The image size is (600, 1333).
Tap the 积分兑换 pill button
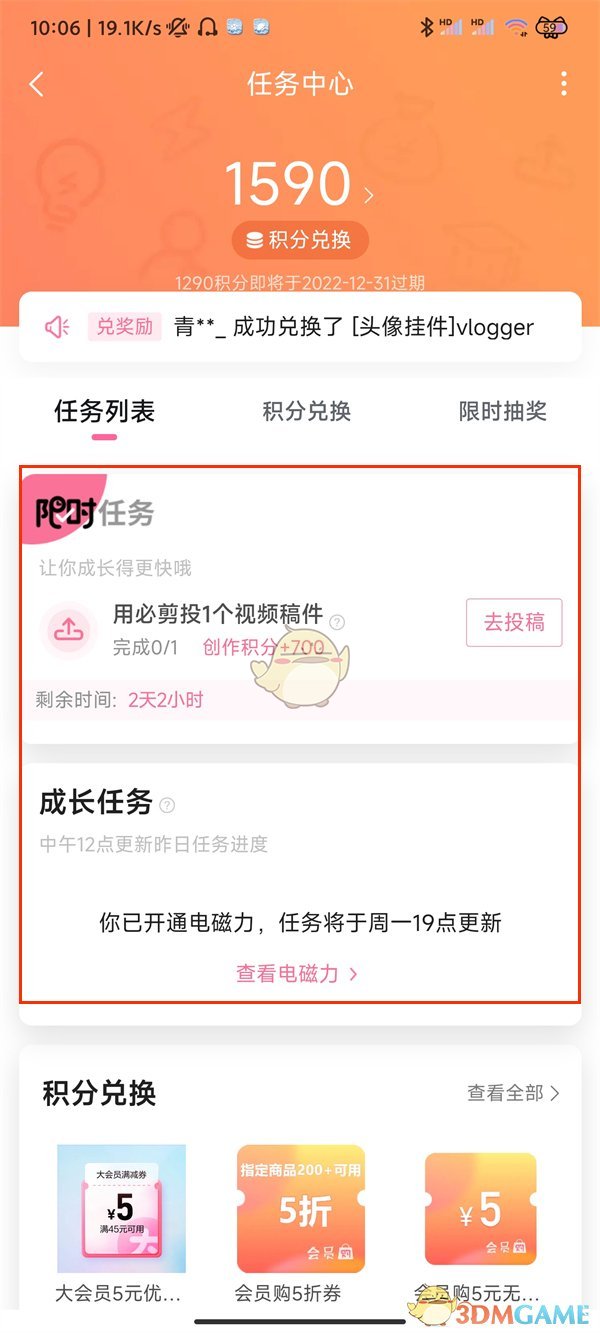[x=300, y=240]
